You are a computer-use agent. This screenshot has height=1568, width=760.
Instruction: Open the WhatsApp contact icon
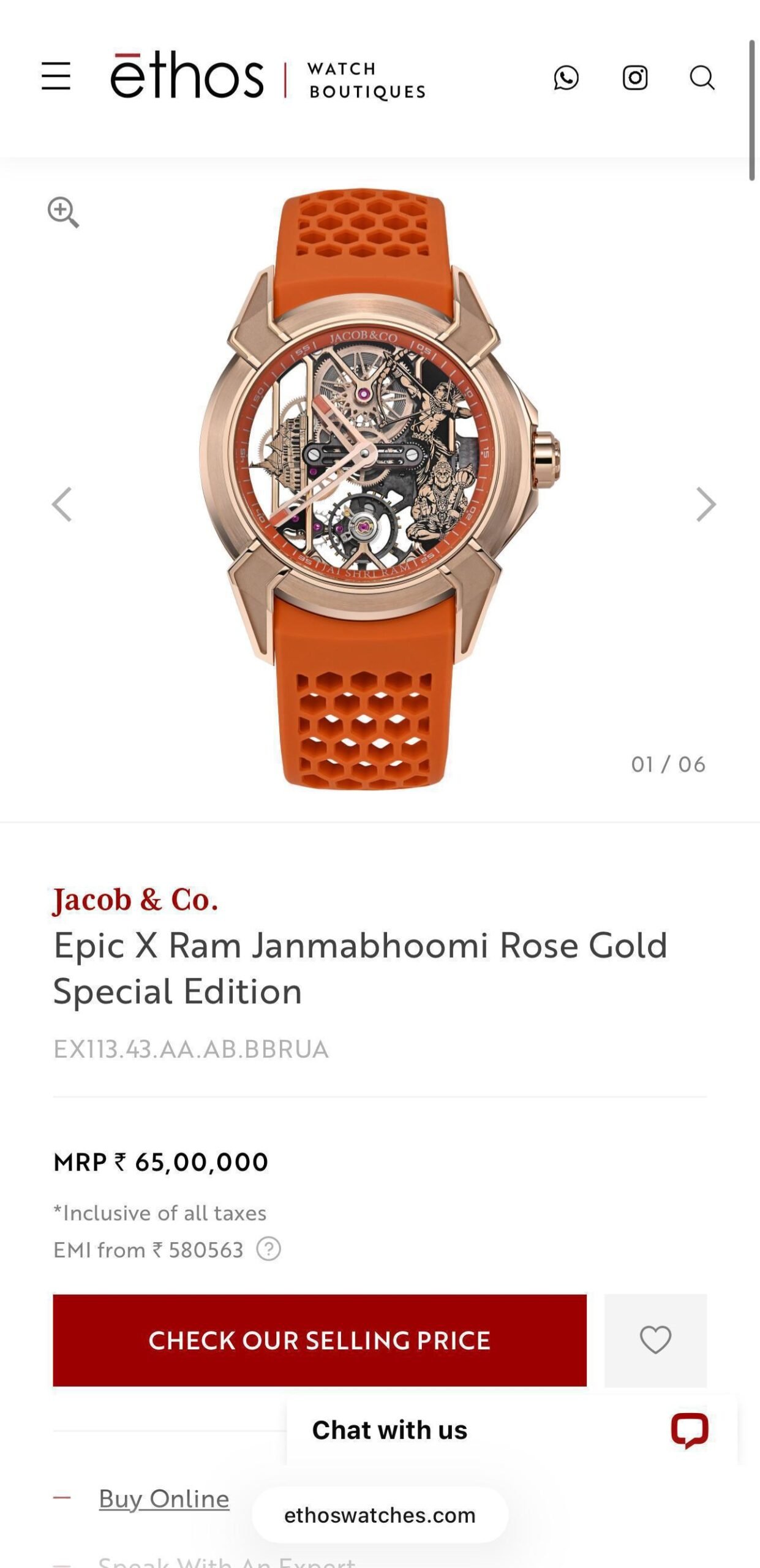(566, 78)
